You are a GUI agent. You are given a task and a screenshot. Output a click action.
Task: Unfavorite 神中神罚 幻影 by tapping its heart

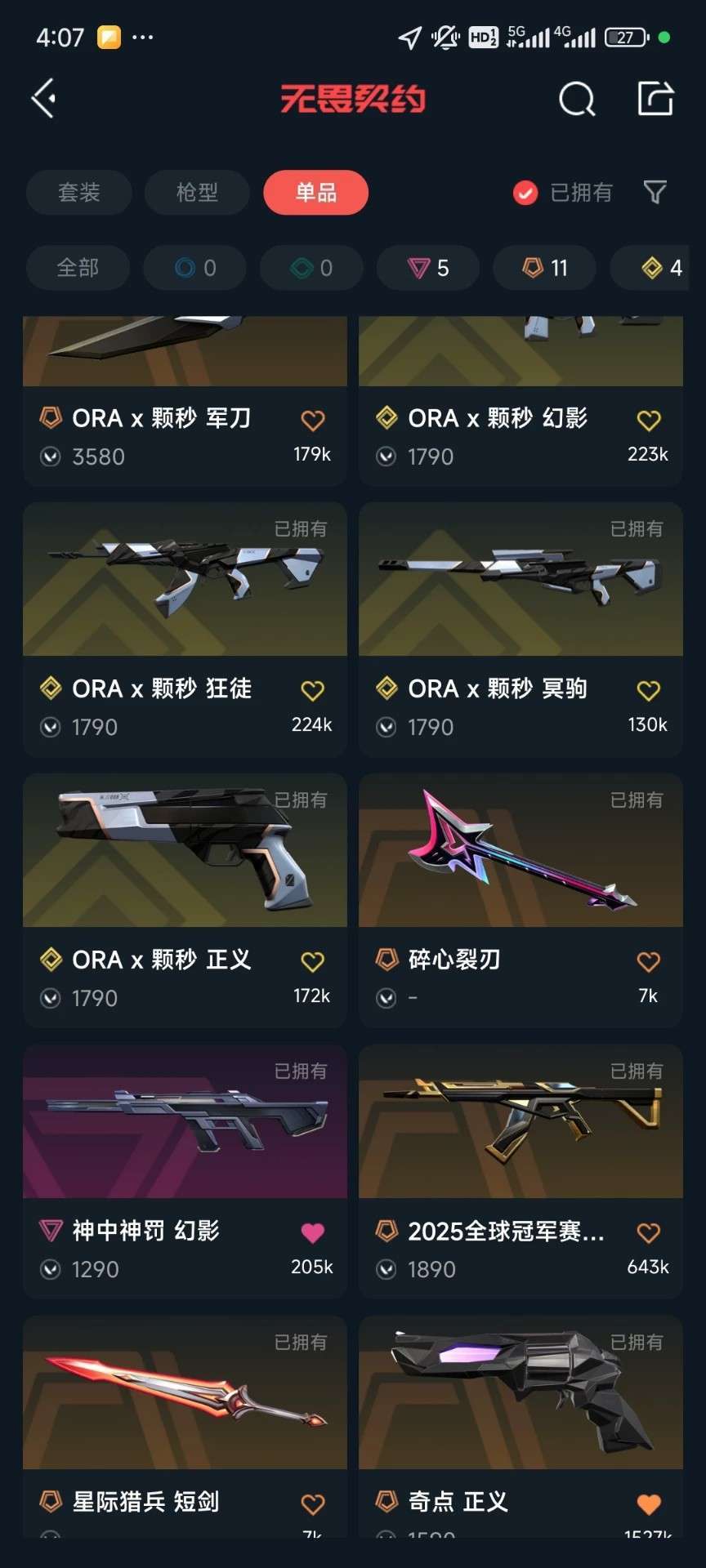(x=314, y=1232)
